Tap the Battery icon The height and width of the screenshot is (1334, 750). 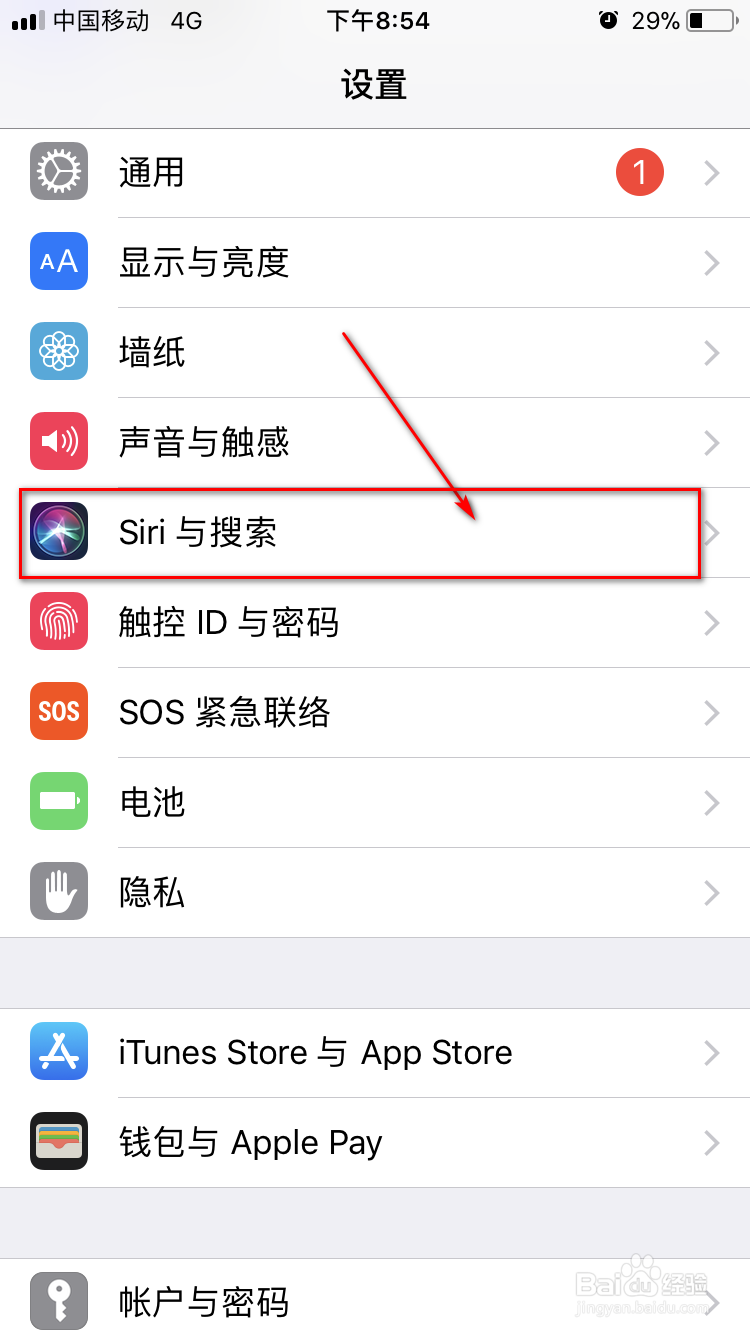point(58,802)
